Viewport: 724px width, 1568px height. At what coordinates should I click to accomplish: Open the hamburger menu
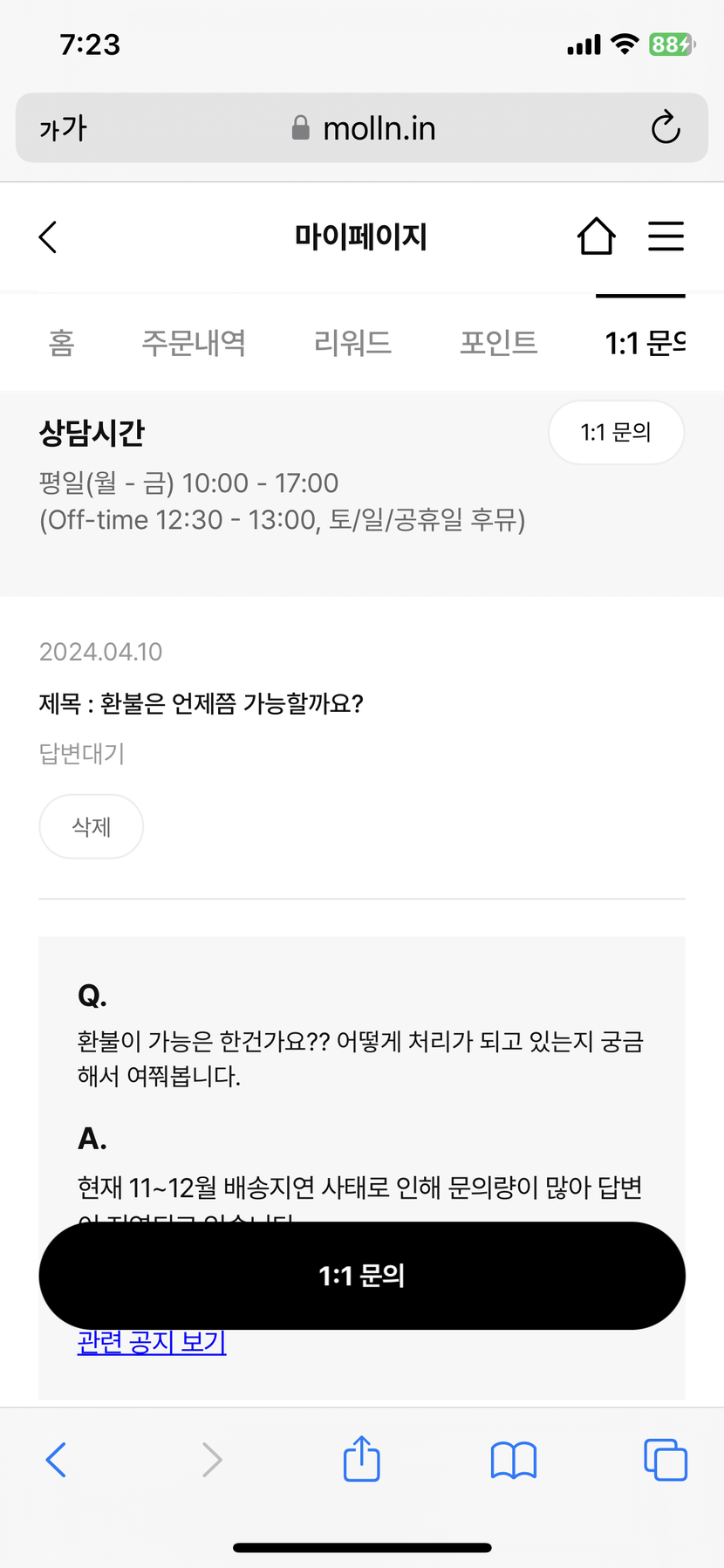(666, 236)
